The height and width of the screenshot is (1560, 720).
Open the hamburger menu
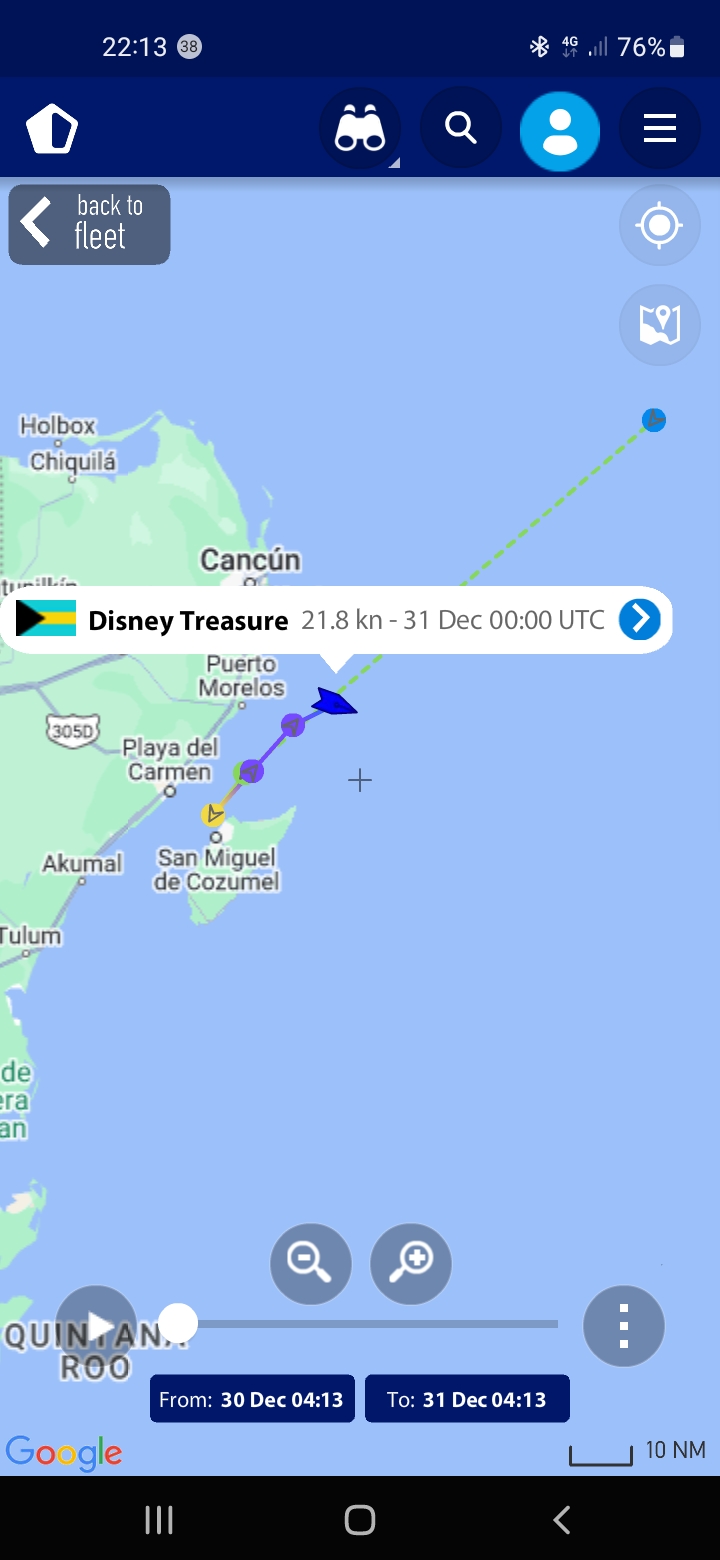(x=660, y=129)
